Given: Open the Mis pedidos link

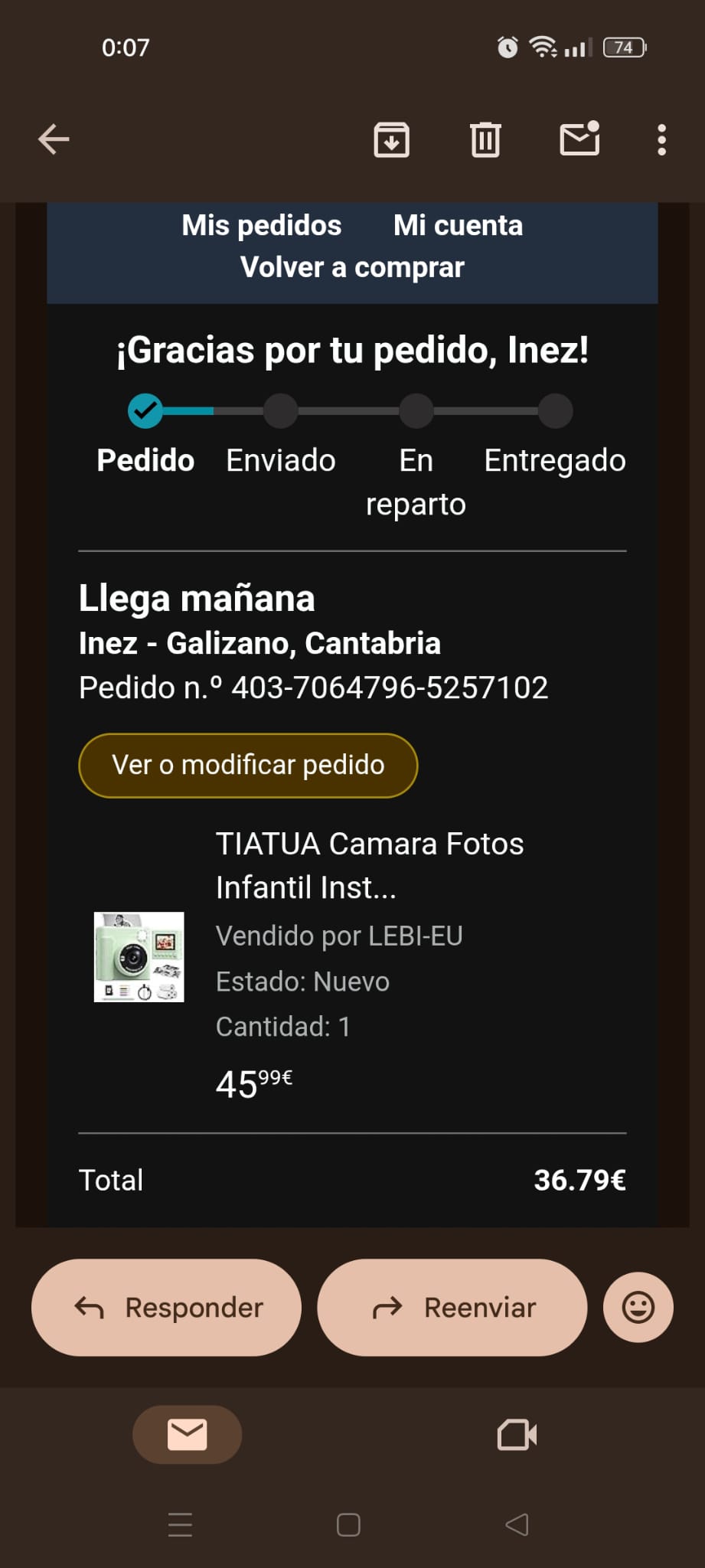Looking at the screenshot, I should coord(261,225).
